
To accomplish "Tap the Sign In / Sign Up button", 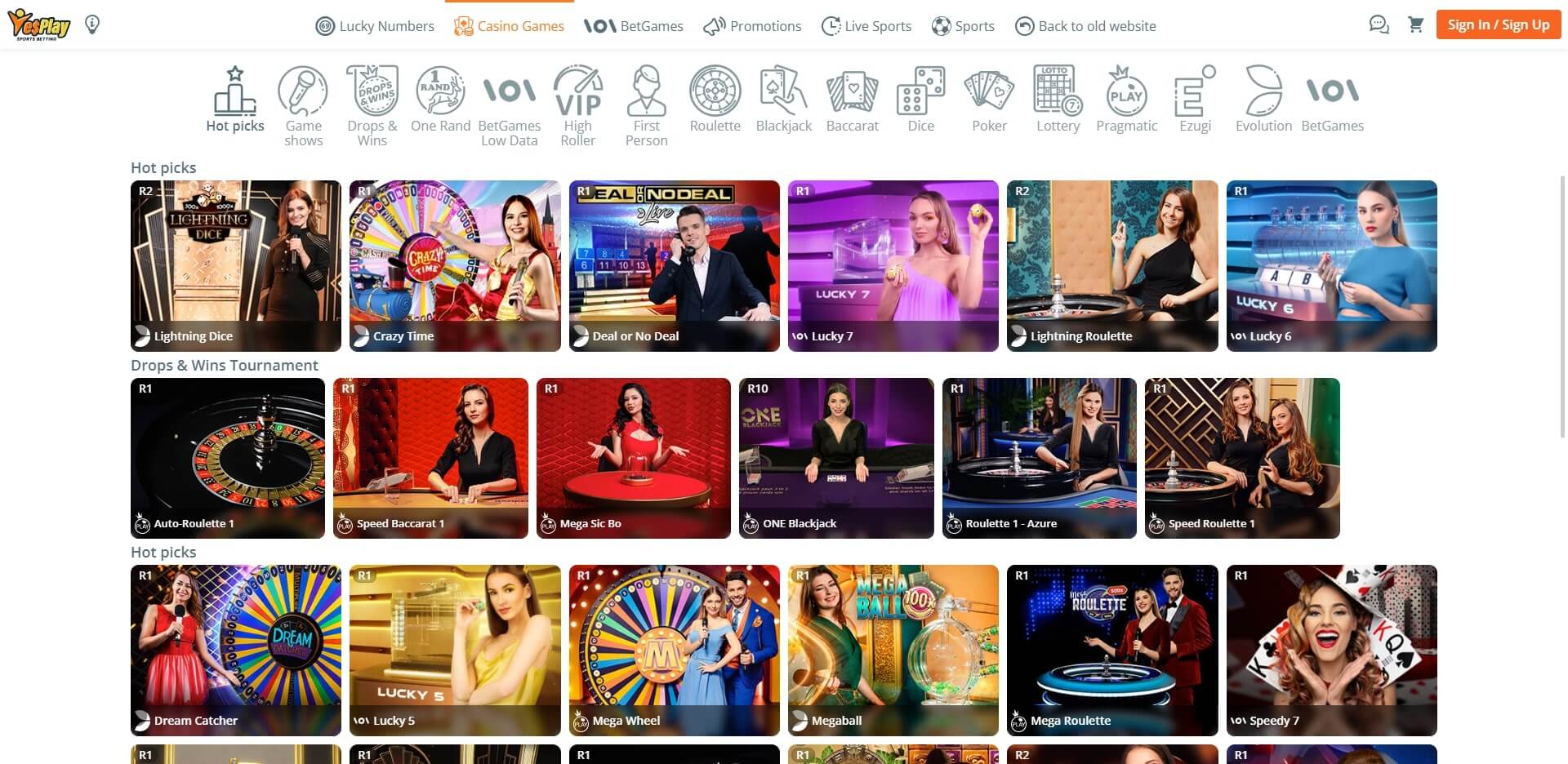I will [1498, 24].
